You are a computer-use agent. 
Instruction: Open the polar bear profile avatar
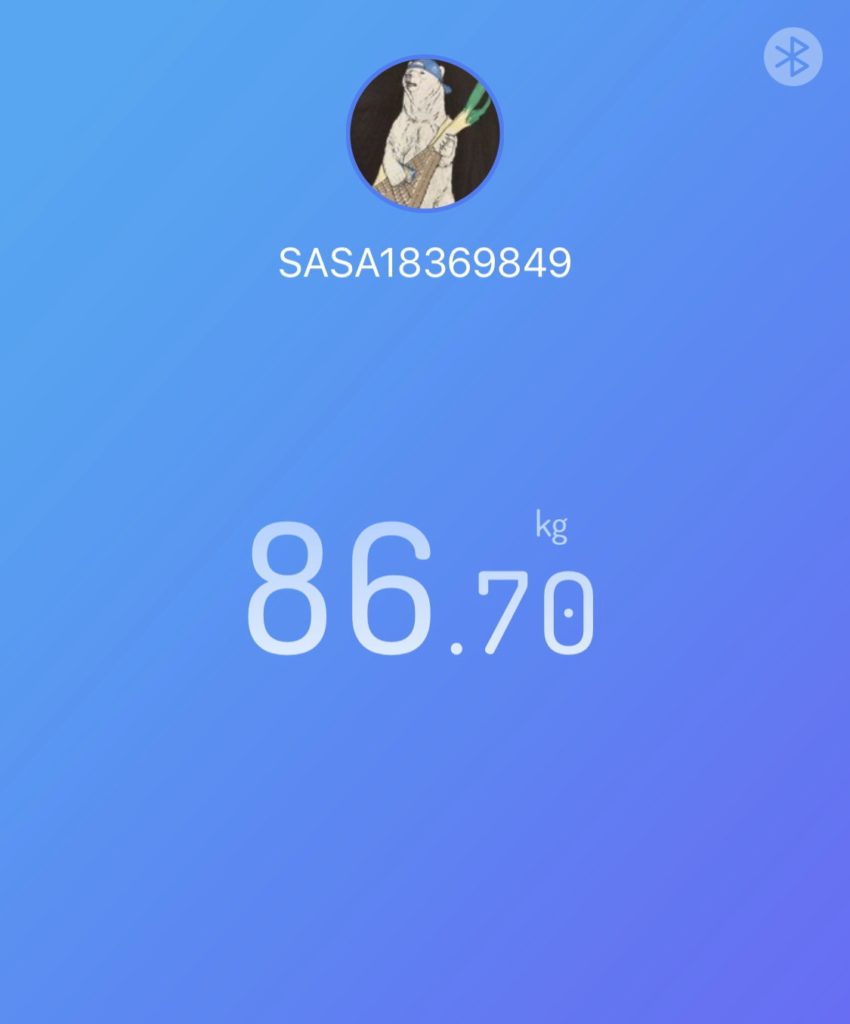(425, 133)
